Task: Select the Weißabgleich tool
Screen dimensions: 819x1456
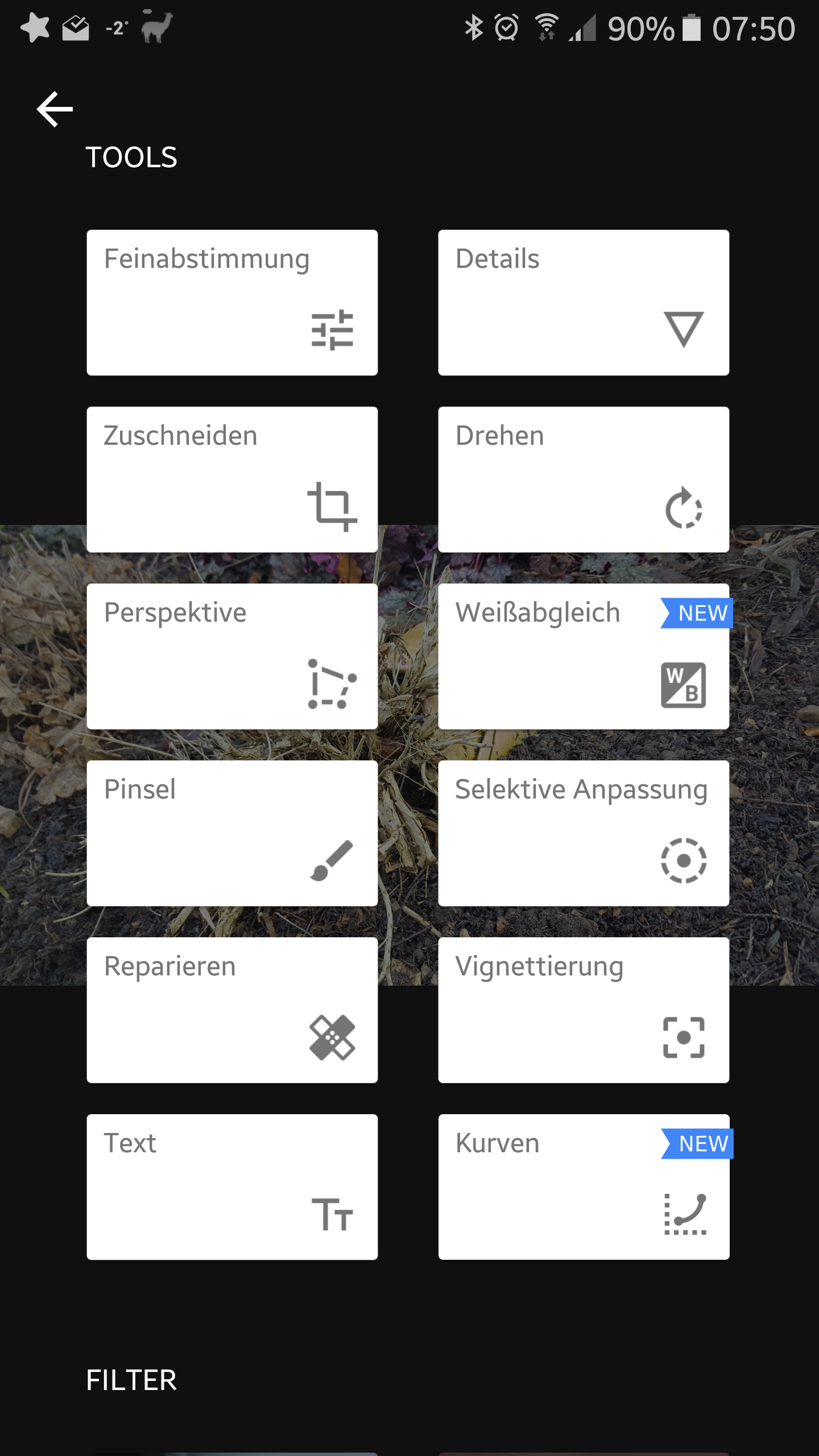Action: (584, 656)
